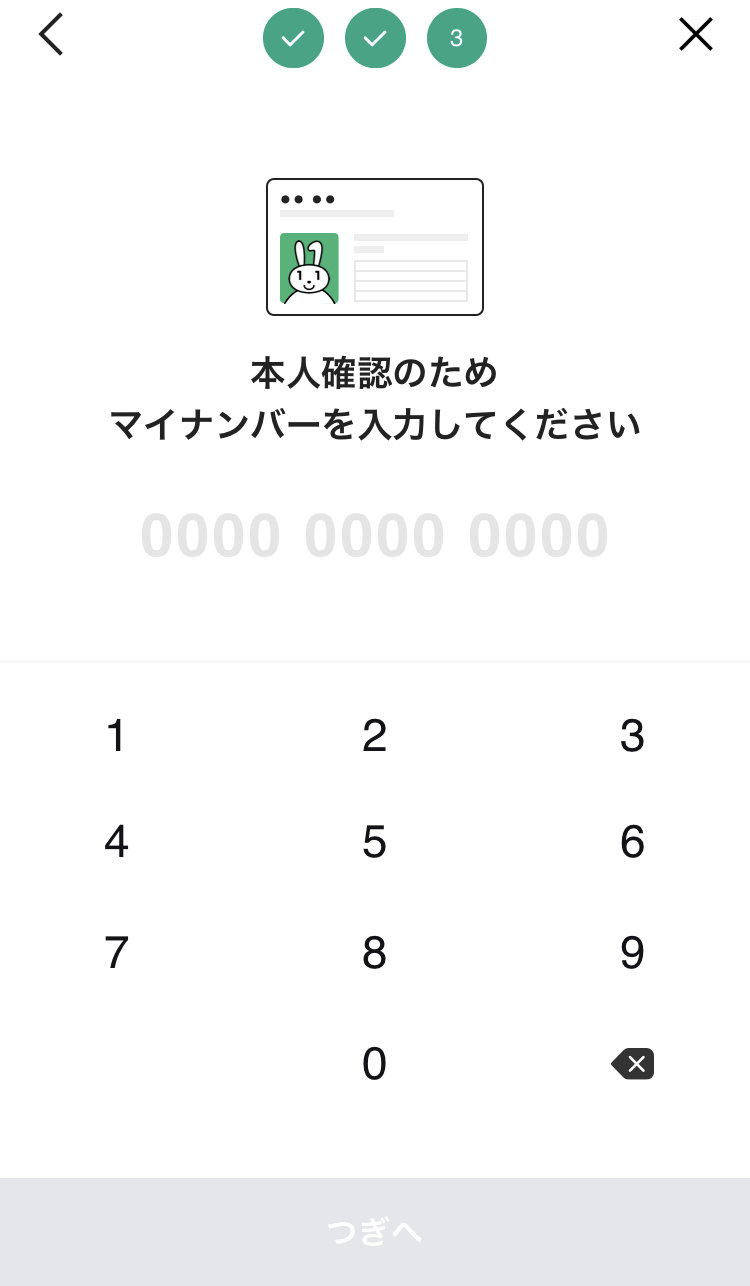Enter digit 7 on the keypad
Screen dimensions: 750x1286
pyautogui.click(x=116, y=953)
